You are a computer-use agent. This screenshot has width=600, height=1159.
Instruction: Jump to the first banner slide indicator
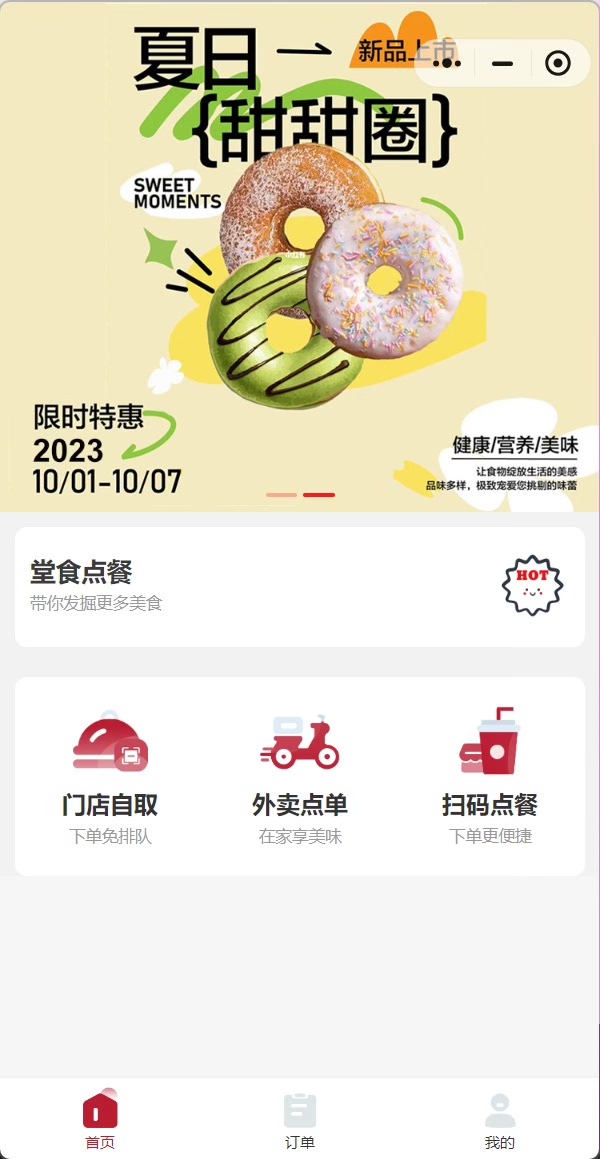(281, 495)
